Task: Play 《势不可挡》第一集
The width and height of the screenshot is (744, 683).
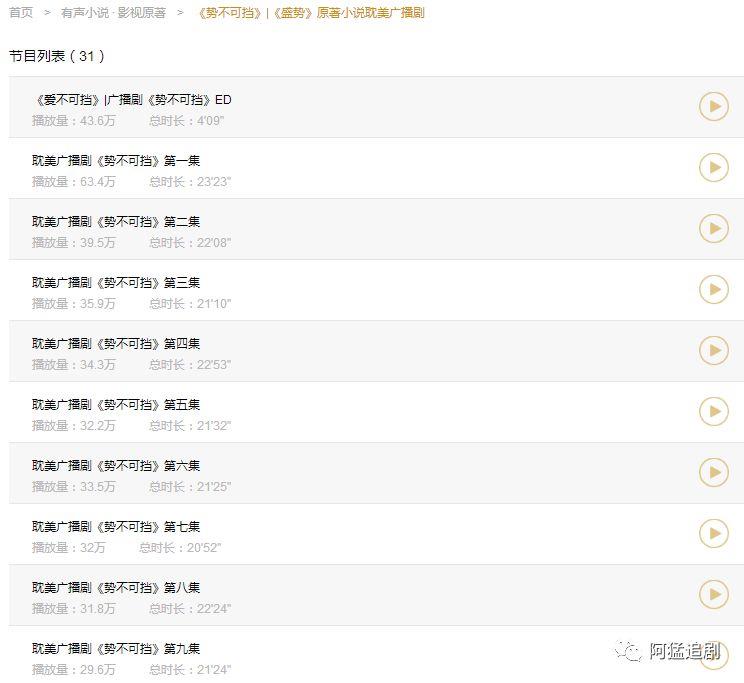Action: click(x=713, y=167)
